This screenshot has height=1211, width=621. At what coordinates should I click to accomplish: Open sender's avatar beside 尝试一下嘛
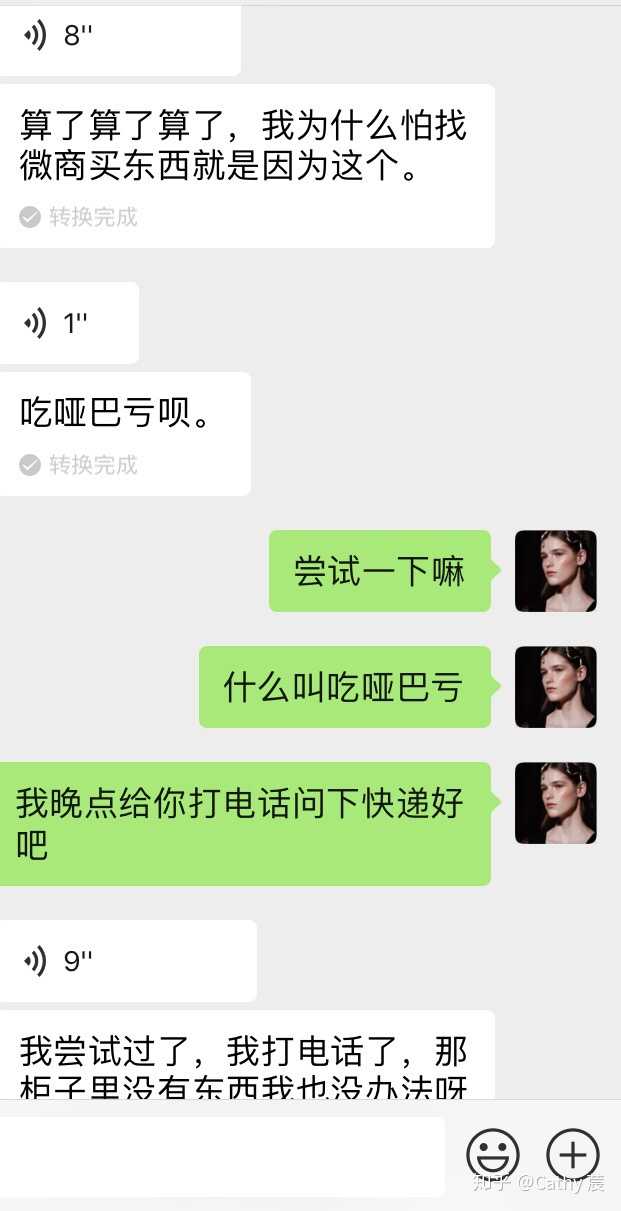[x=555, y=571]
